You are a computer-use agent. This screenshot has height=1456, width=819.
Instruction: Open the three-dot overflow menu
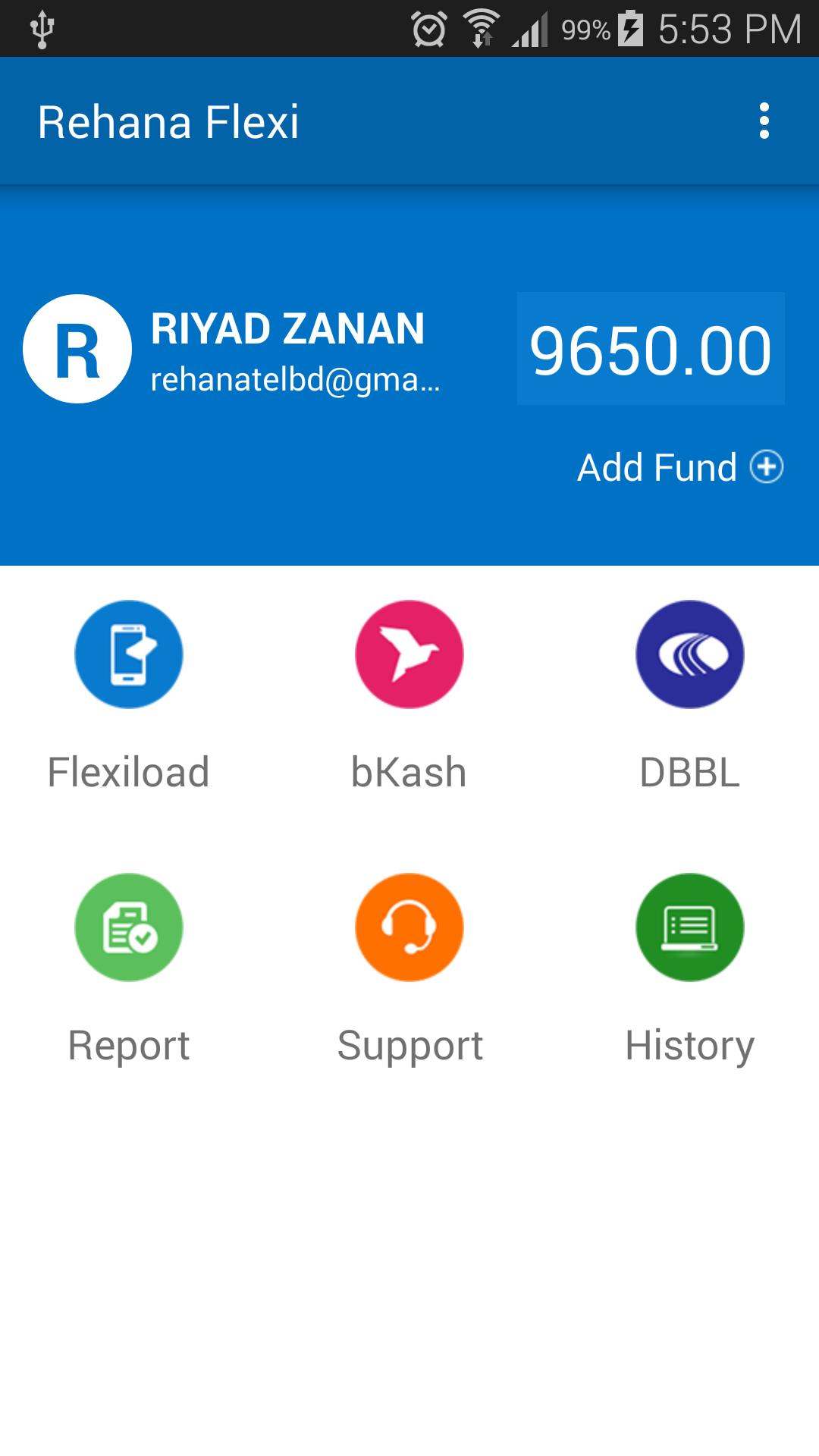(x=764, y=120)
